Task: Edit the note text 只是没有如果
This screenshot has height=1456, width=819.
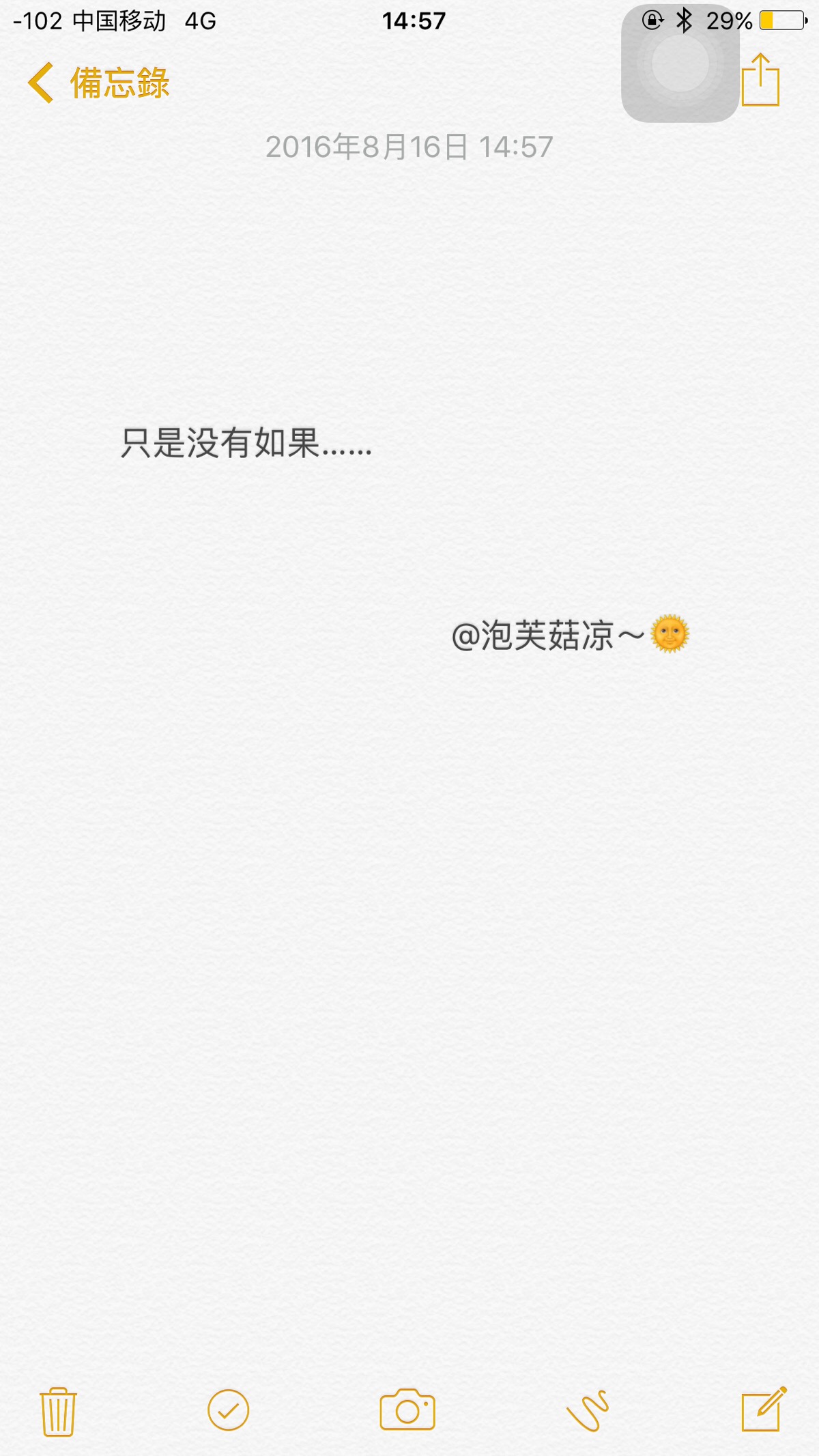Action: point(246,444)
